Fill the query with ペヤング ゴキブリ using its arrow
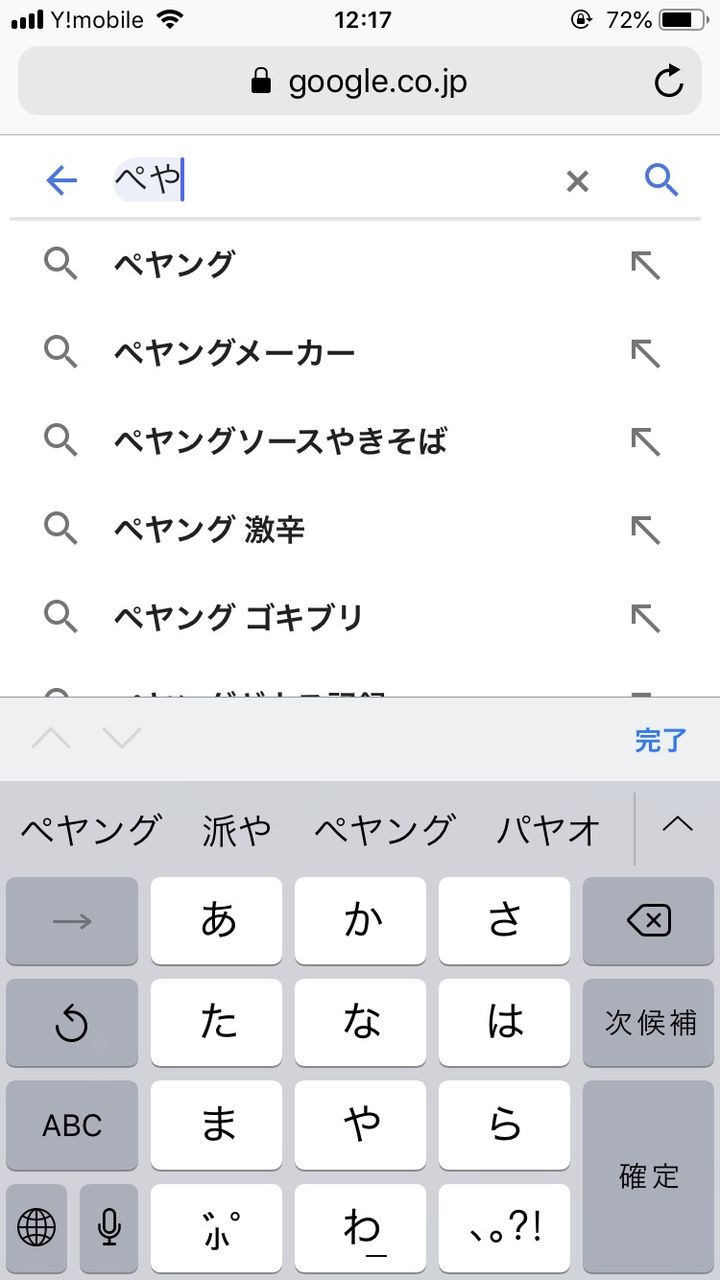720x1280 pixels. pos(645,617)
